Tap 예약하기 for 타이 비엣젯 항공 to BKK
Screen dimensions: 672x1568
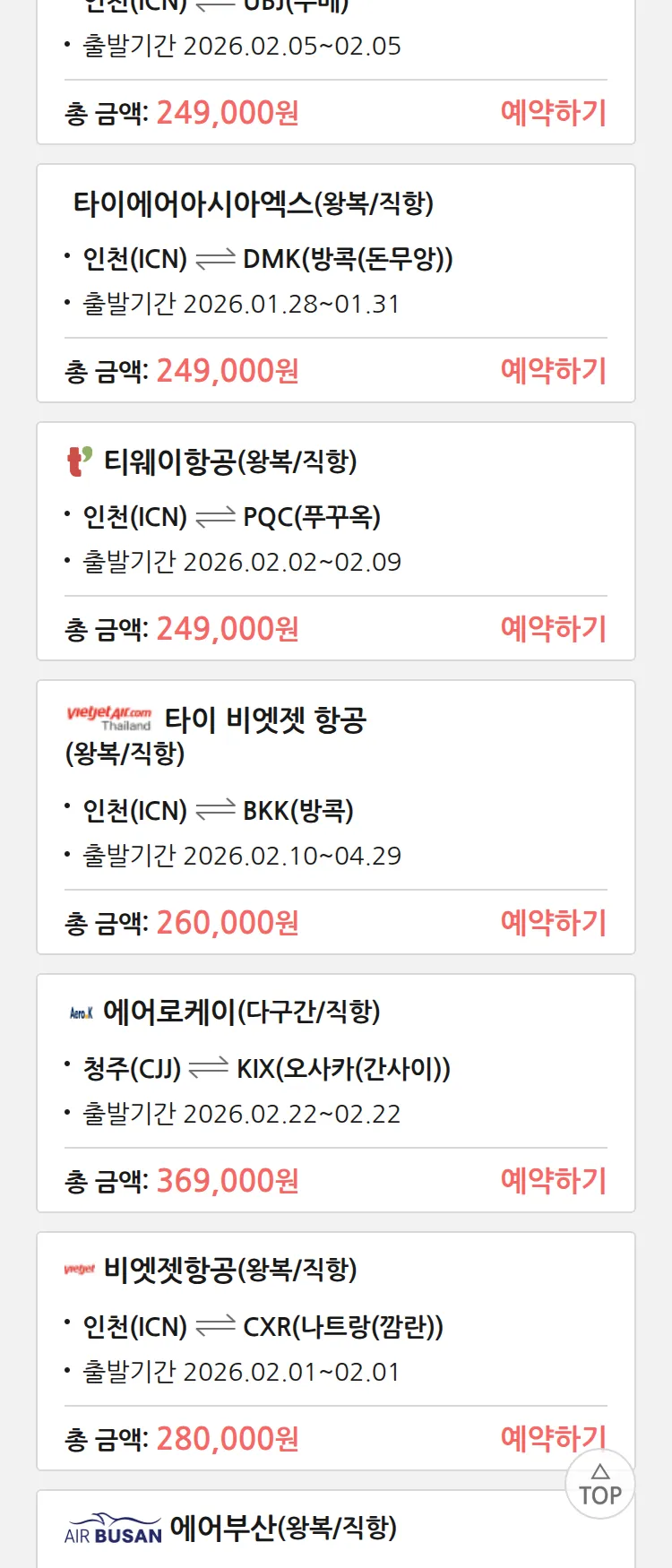point(553,923)
